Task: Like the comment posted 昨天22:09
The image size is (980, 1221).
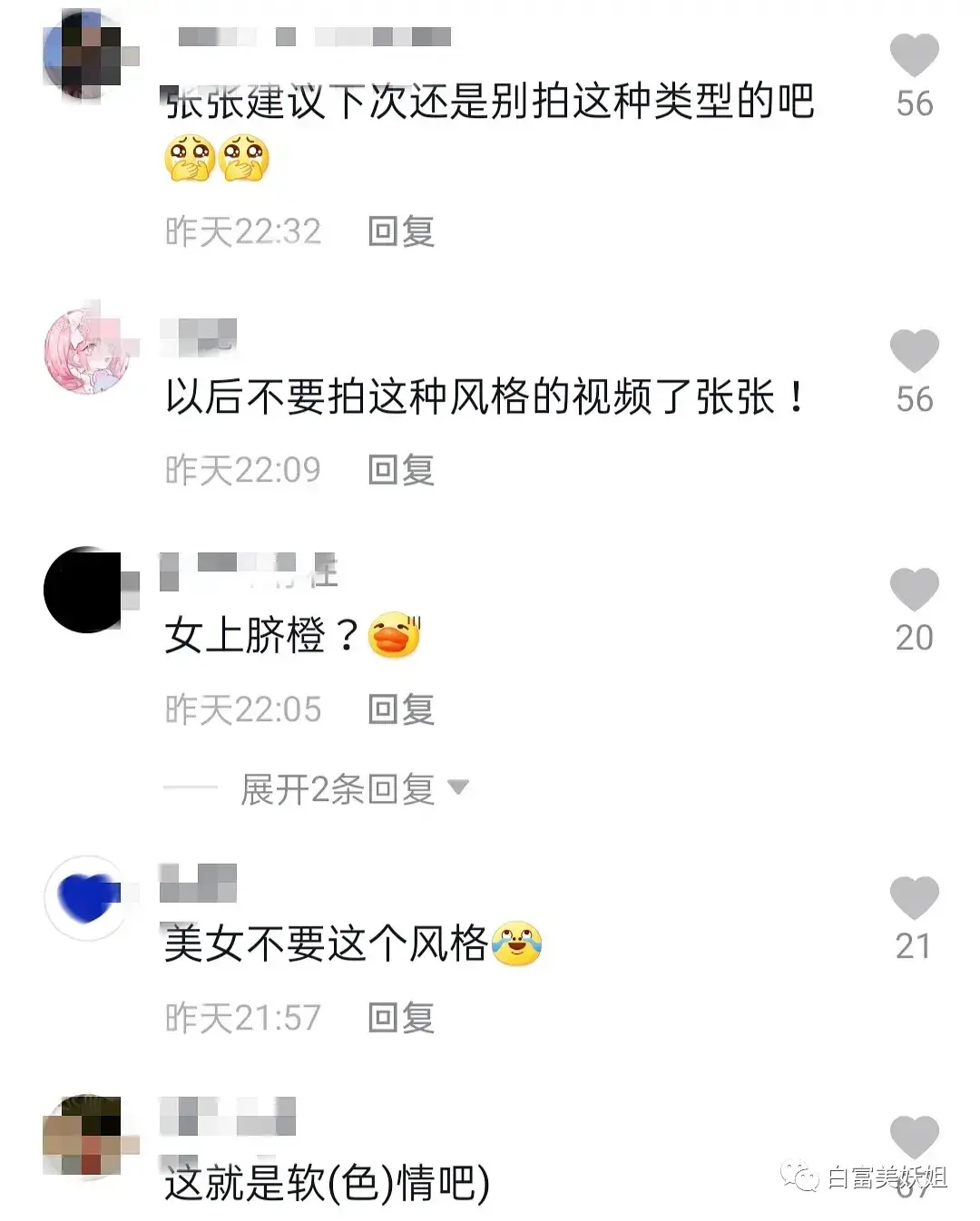Action: (x=913, y=351)
